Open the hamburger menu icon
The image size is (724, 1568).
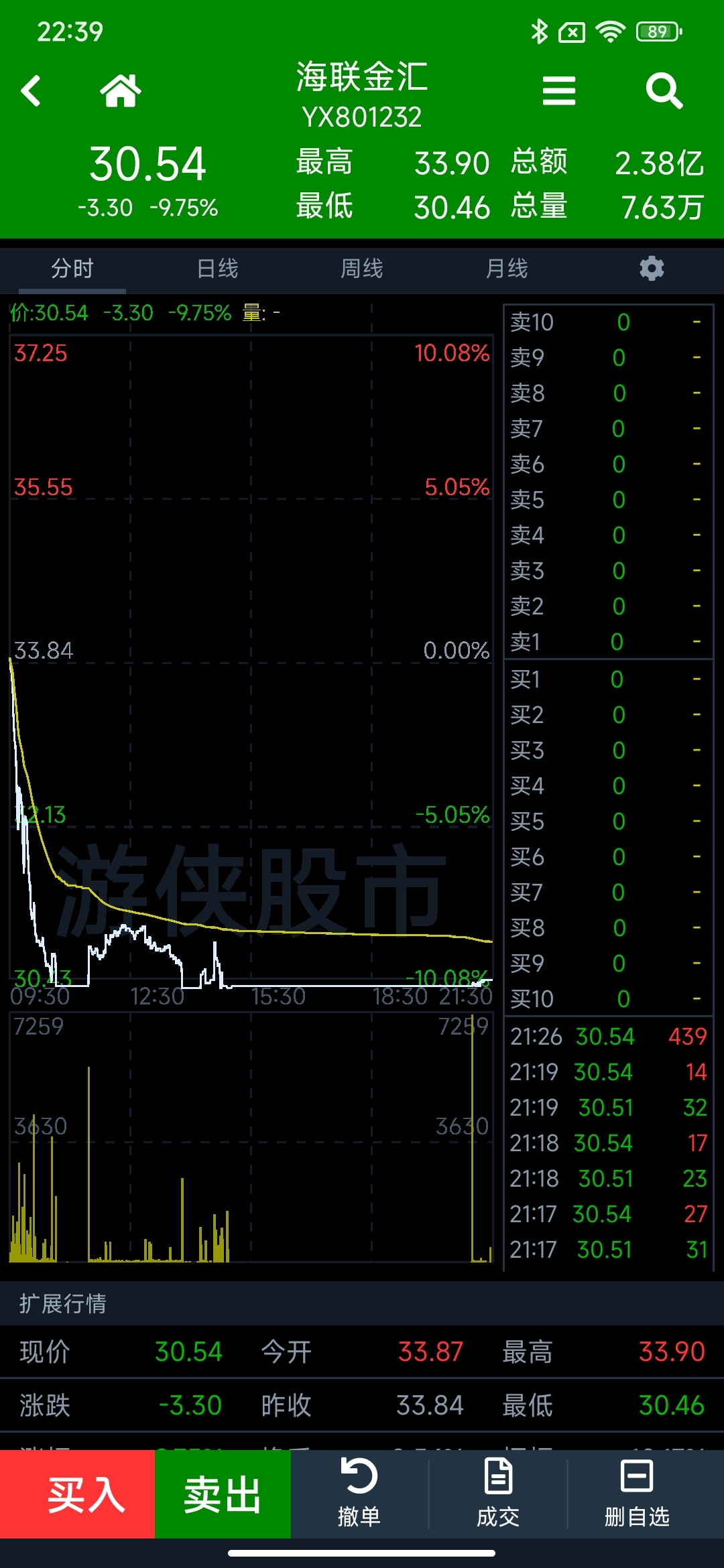pos(559,90)
